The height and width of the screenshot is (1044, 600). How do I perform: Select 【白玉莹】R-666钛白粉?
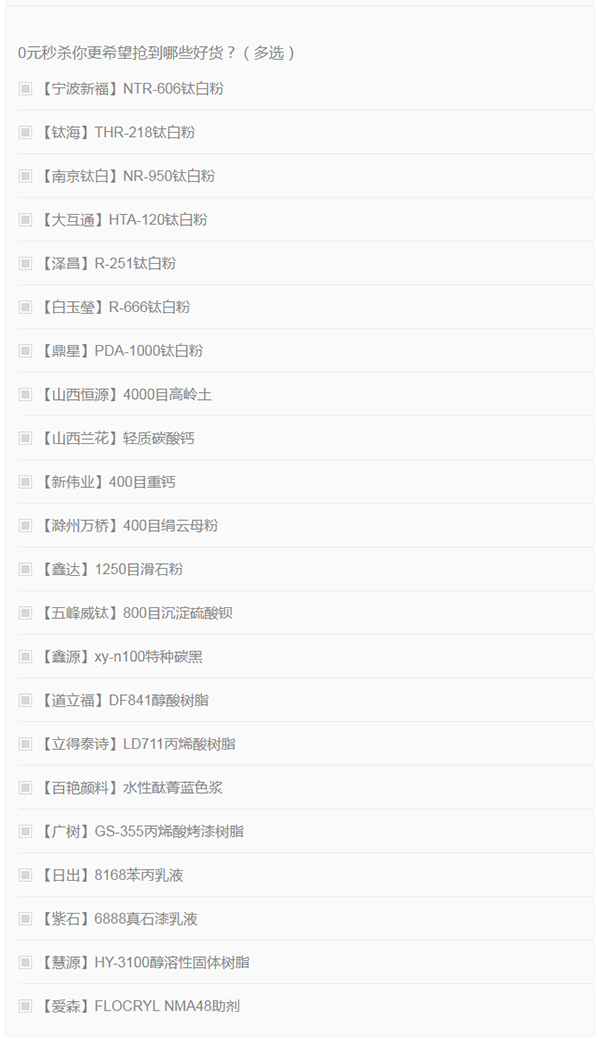[25, 307]
